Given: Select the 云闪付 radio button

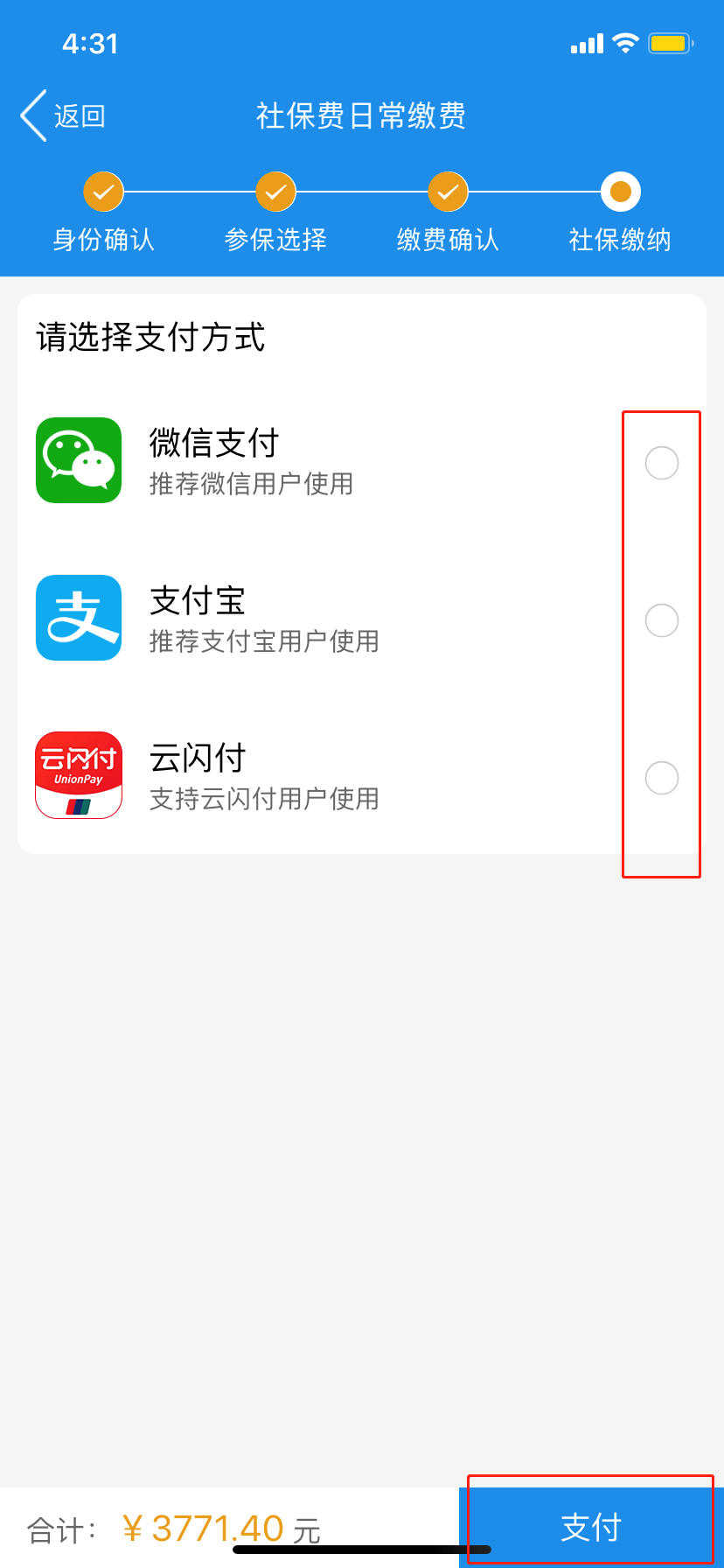Looking at the screenshot, I should pyautogui.click(x=662, y=778).
